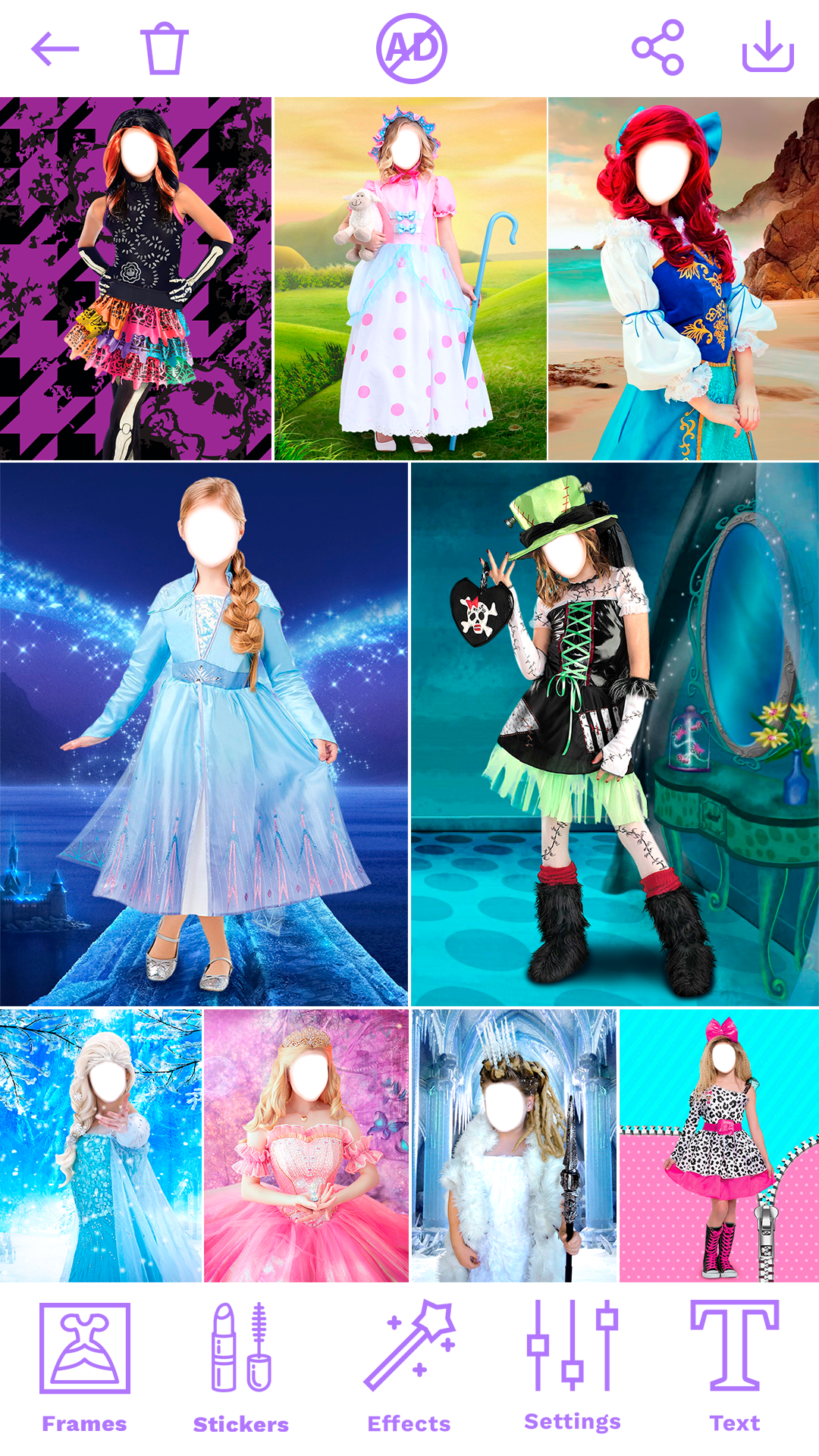Open the Settings sliders tool
This screenshot has width=819, height=1456.
tap(573, 1363)
